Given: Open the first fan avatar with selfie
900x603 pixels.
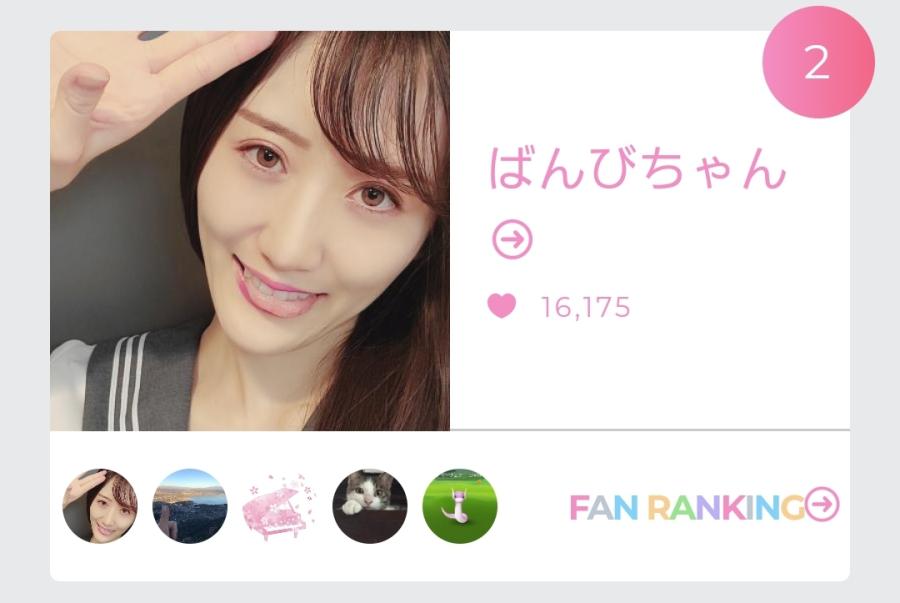Looking at the screenshot, I should point(100,506).
